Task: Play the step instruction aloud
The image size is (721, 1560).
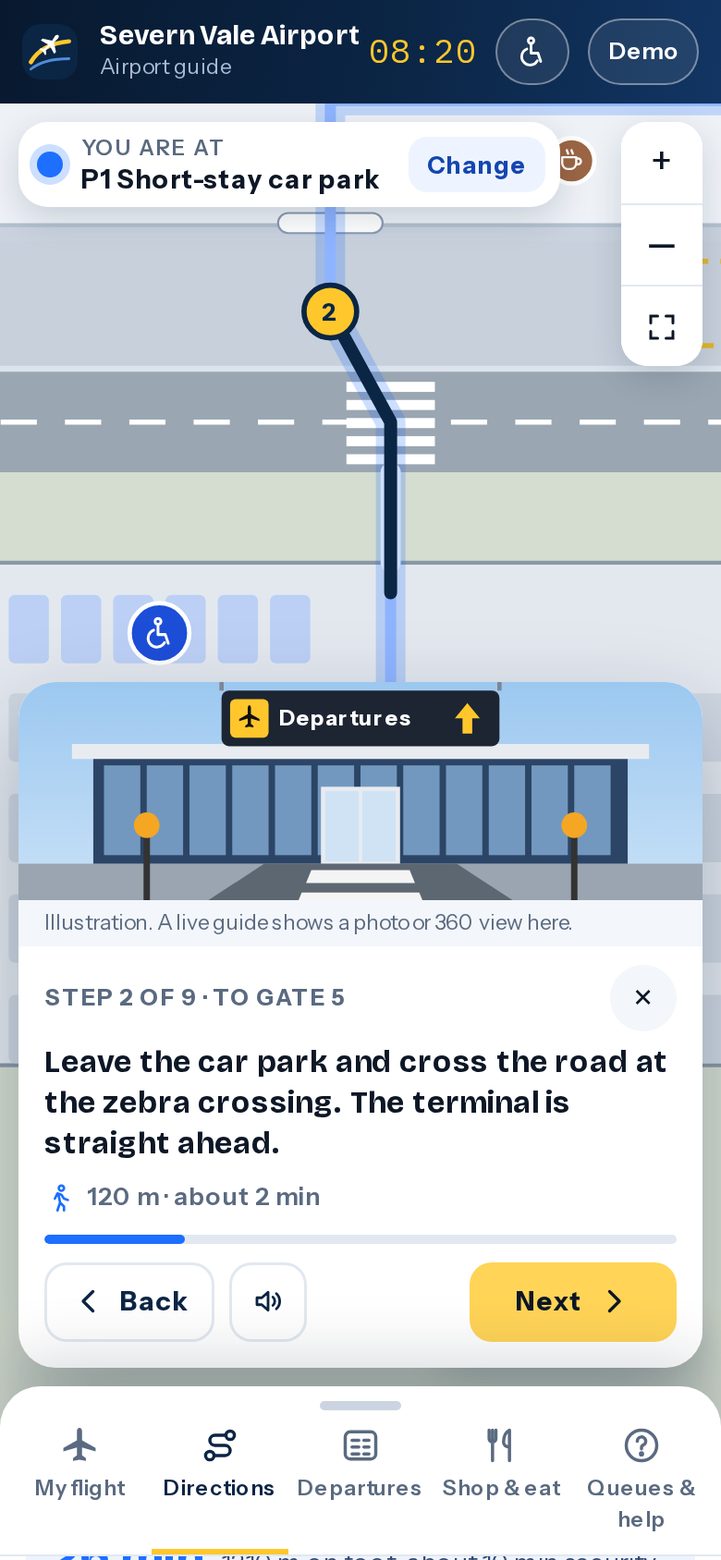Action: point(268,1301)
